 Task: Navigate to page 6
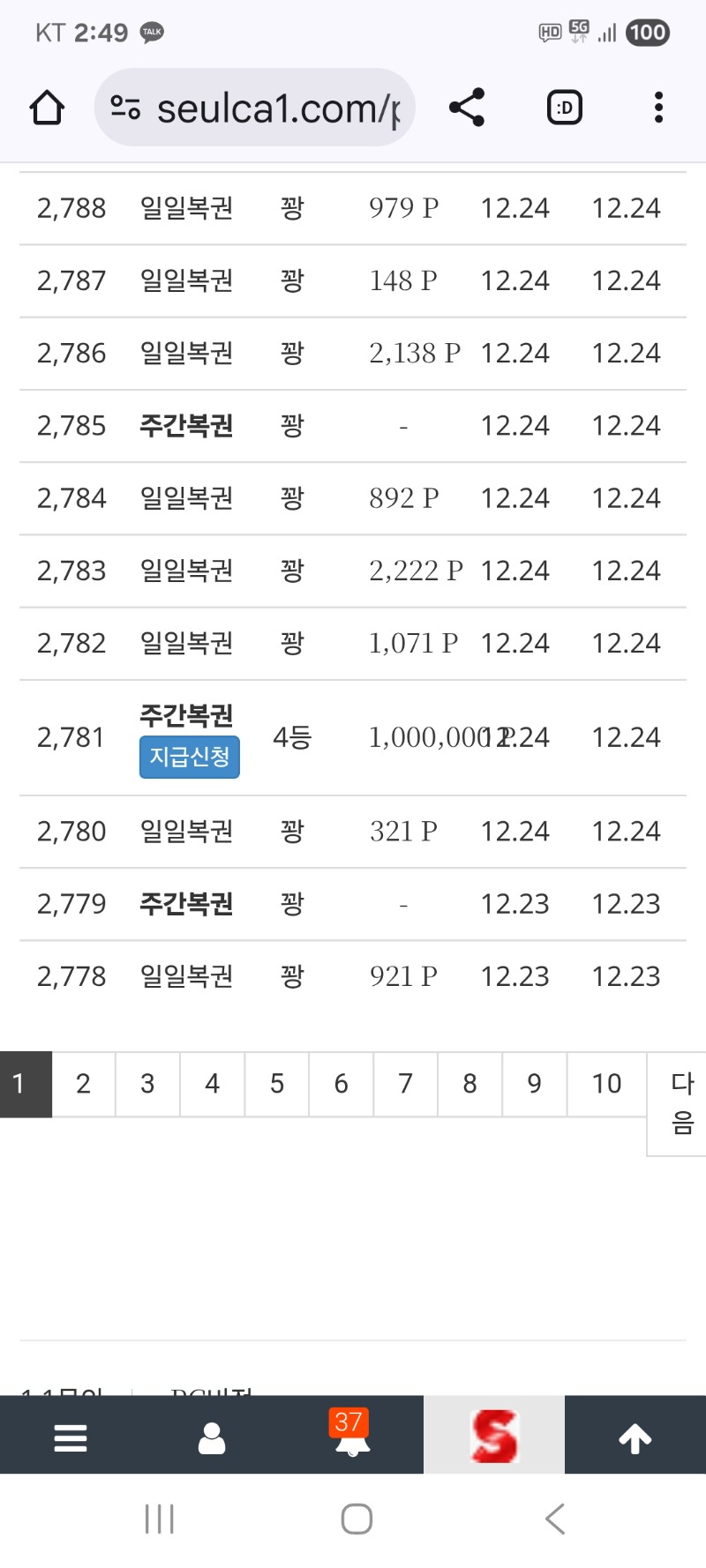341,1084
